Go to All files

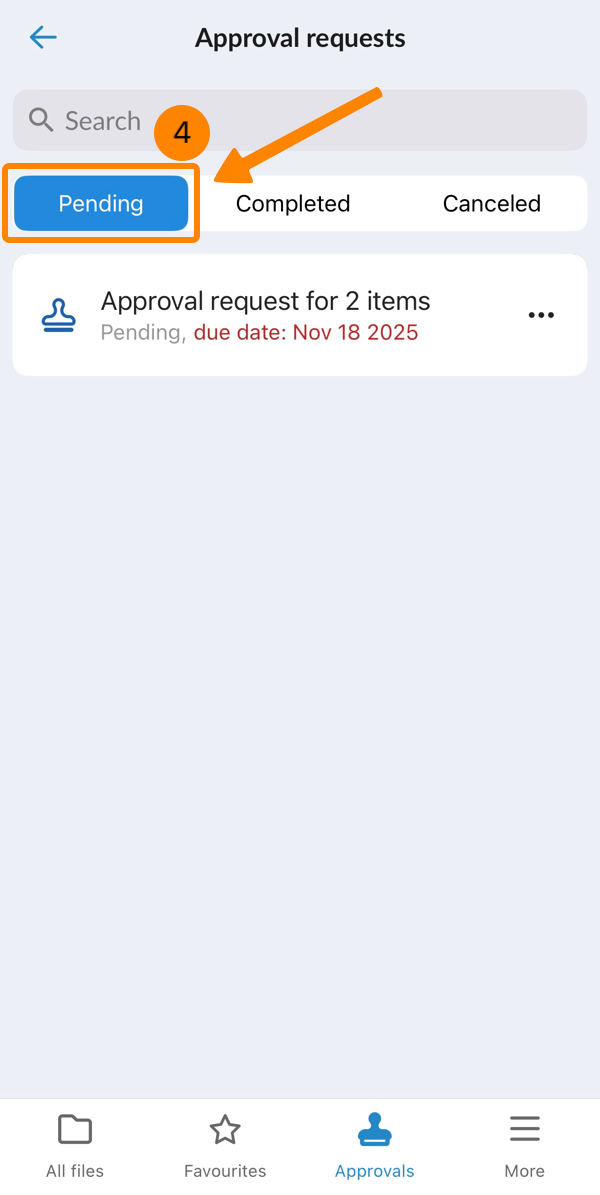coord(75,1146)
